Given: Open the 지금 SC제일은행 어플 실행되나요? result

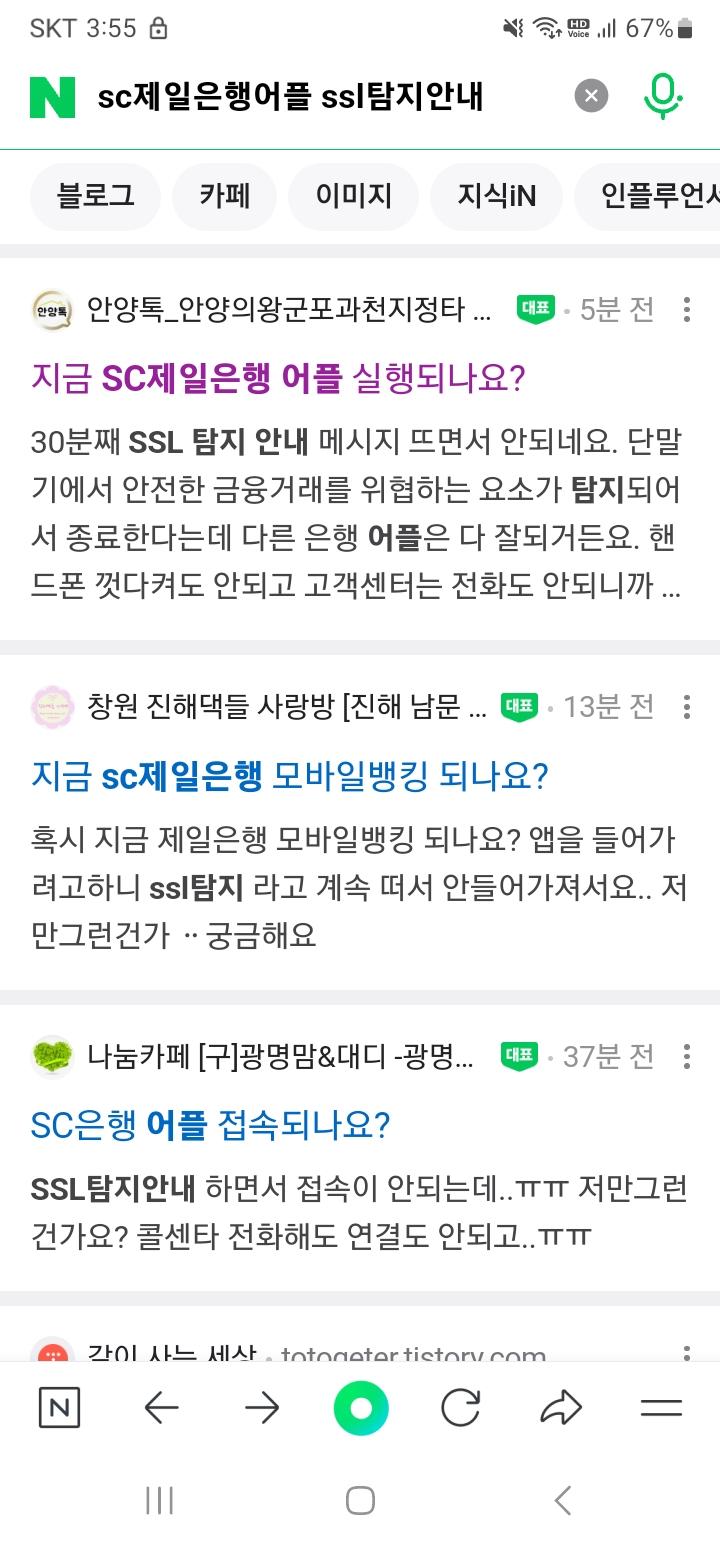Looking at the screenshot, I should [278, 378].
